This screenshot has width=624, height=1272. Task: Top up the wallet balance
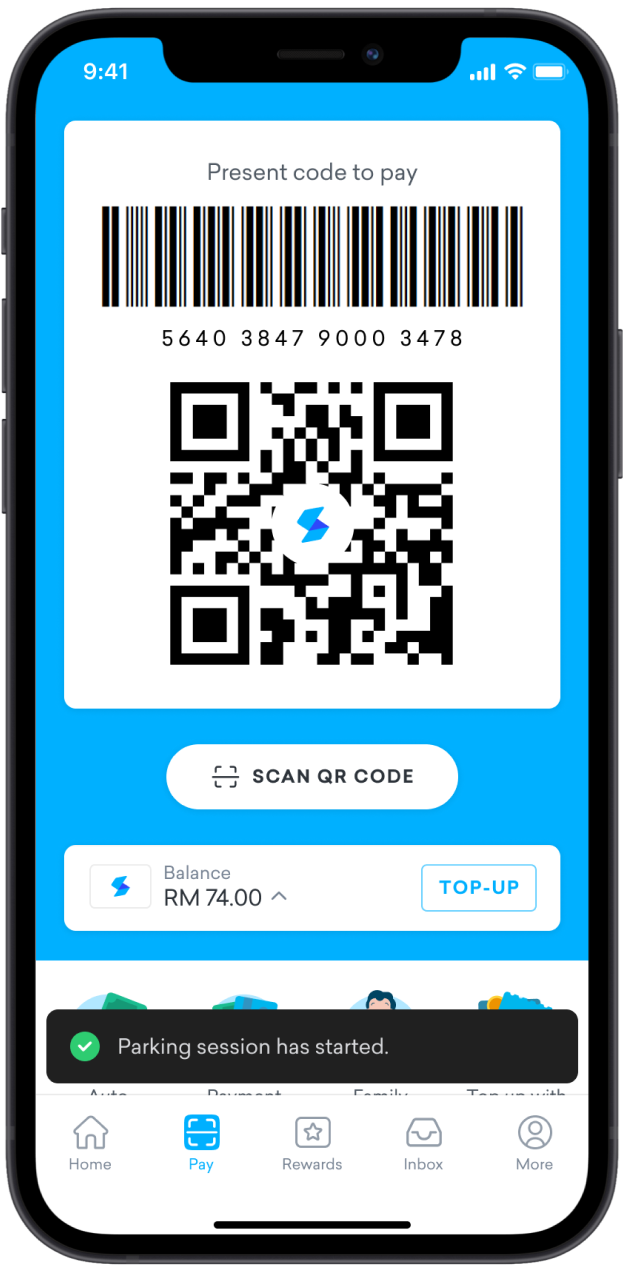pyautogui.click(x=479, y=888)
